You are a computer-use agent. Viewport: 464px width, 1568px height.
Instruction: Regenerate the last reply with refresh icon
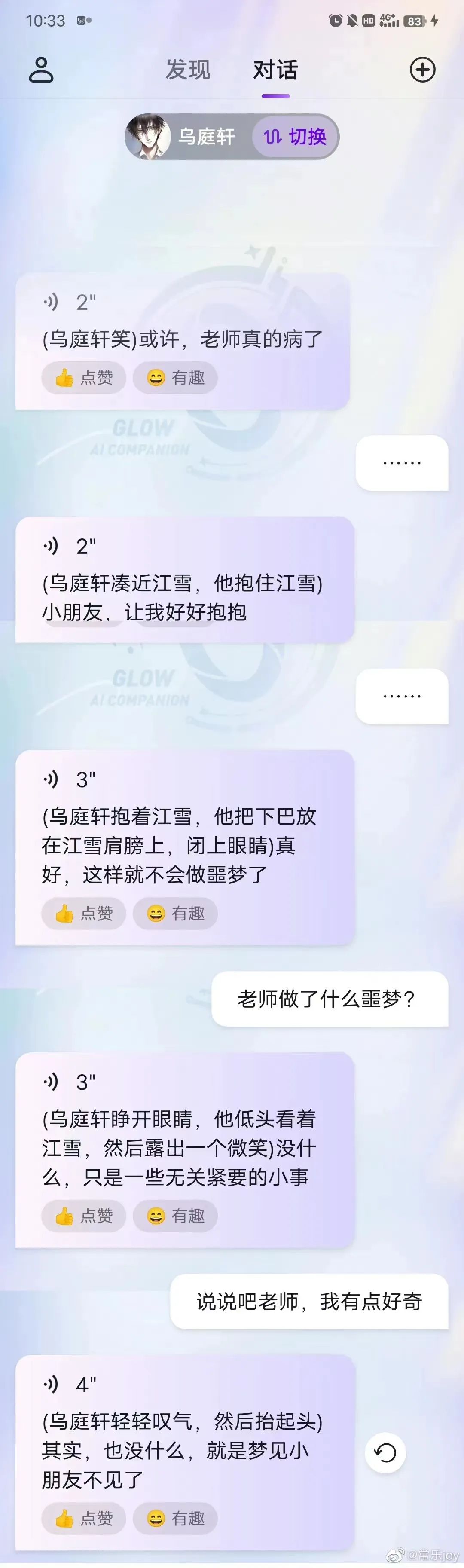(385, 1453)
